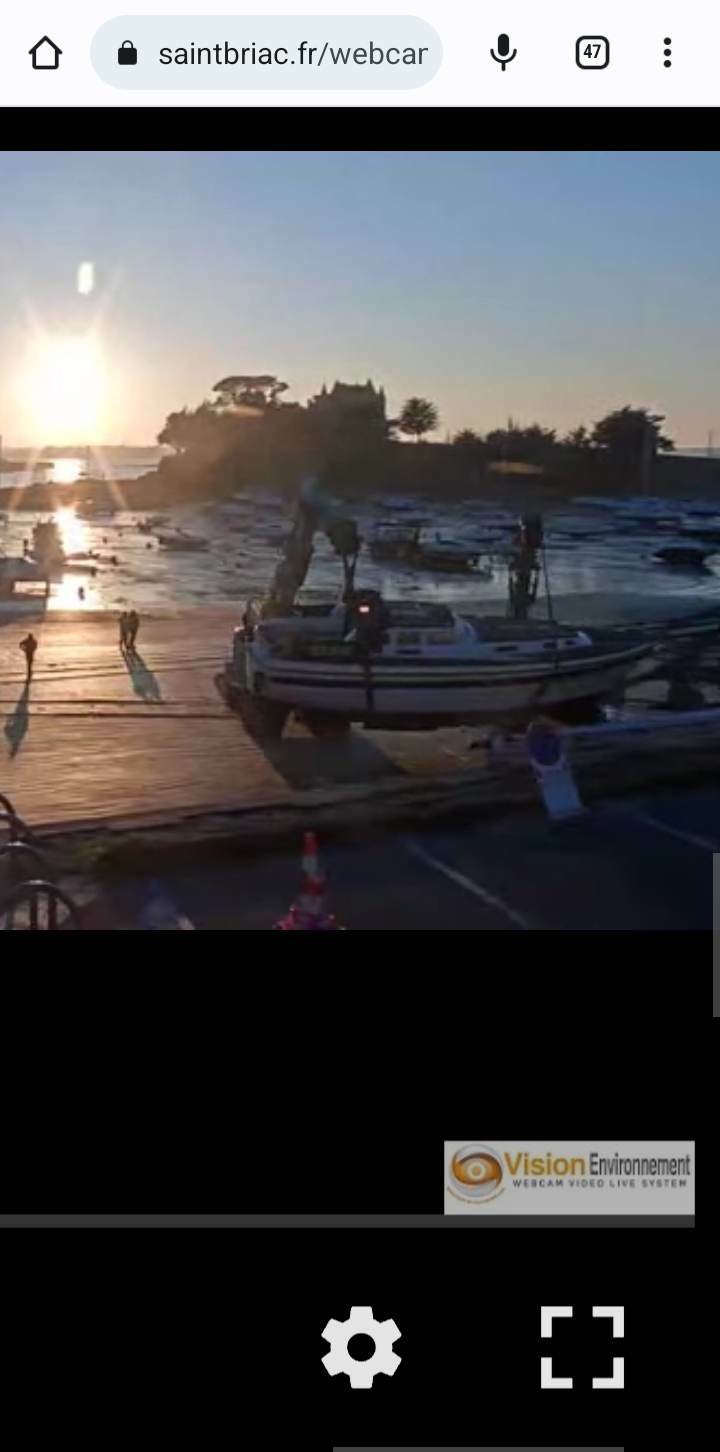
Task: Open the video settings gear
Action: tap(361, 1347)
